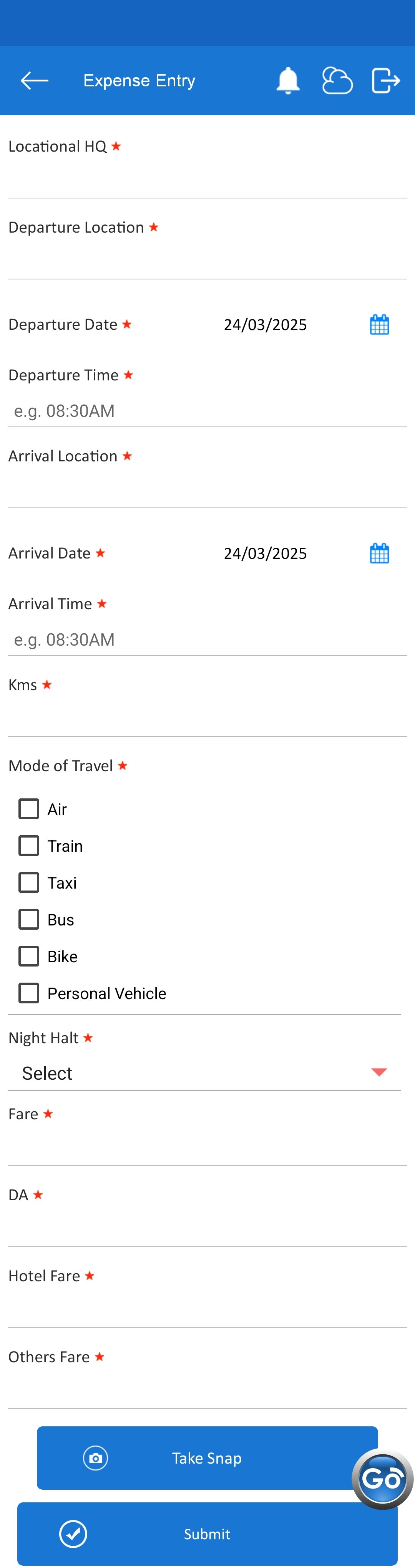Screen dimensions: 415x1568
Task: Log out using the exit icon
Action: (x=386, y=80)
